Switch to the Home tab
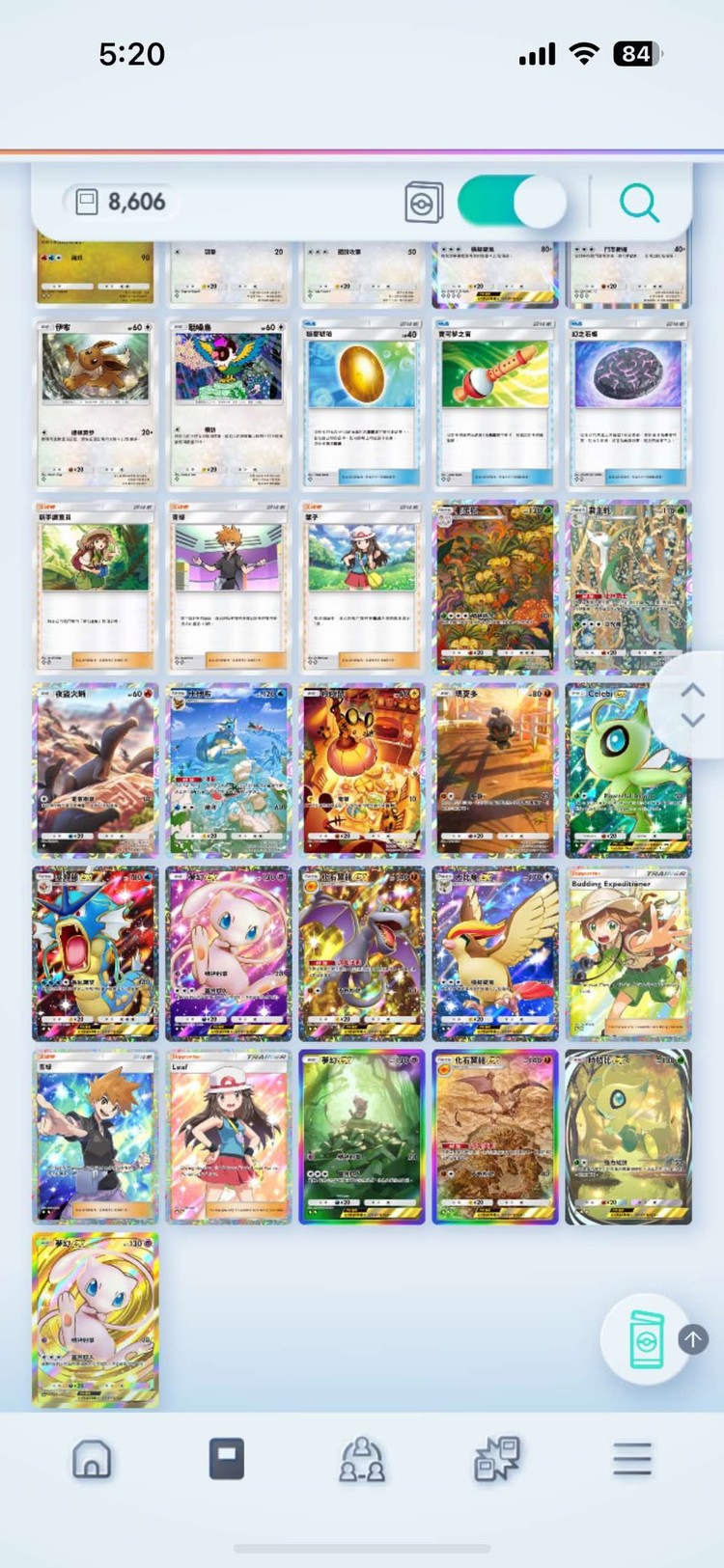 (x=92, y=1458)
